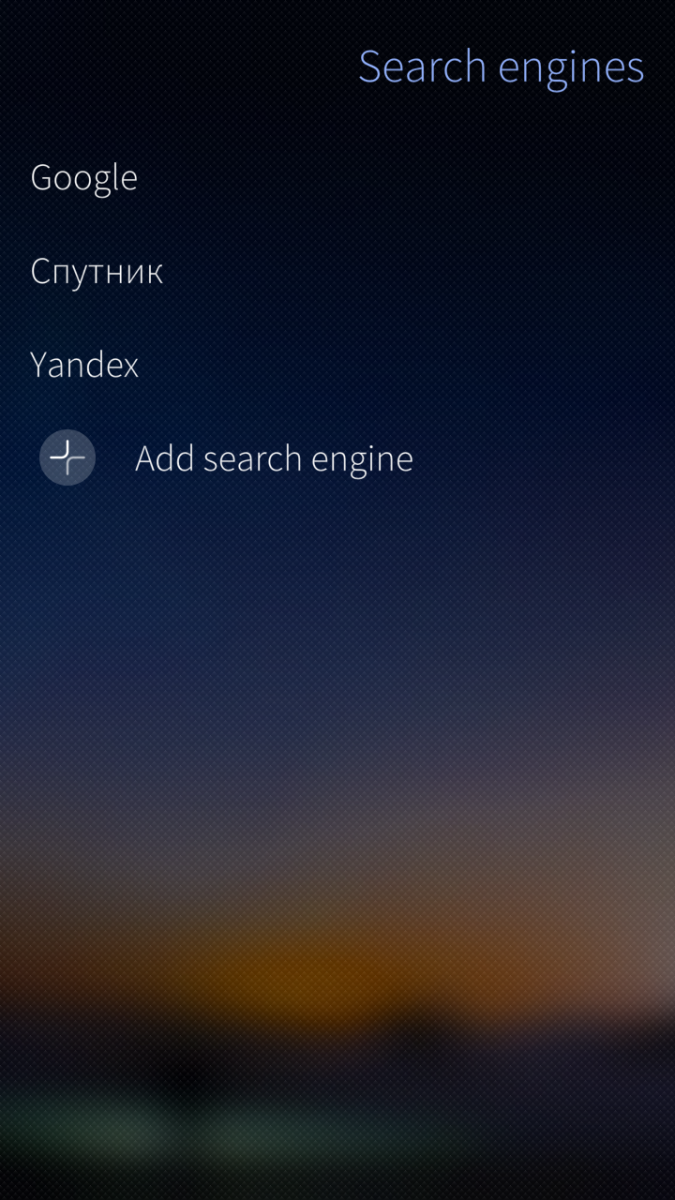Select Google as the search engine
Screen dimensions: 675x1200
click(x=84, y=178)
